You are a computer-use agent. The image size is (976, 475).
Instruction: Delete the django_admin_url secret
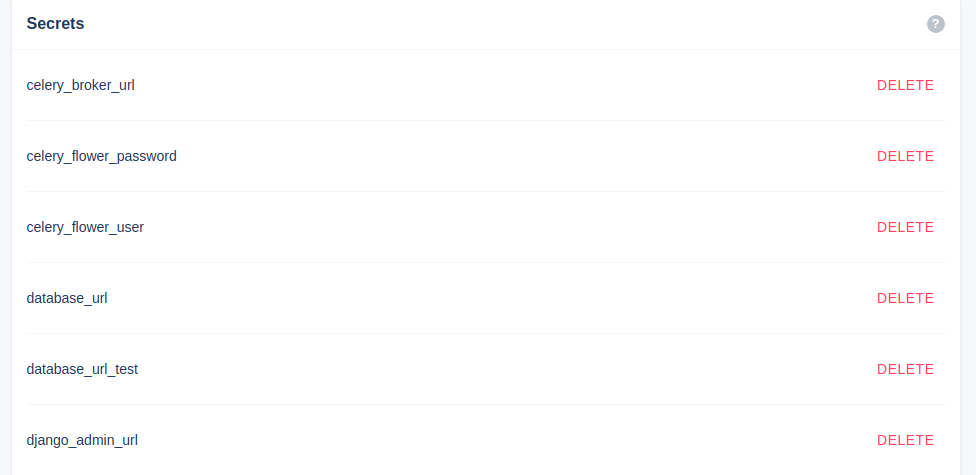point(905,440)
